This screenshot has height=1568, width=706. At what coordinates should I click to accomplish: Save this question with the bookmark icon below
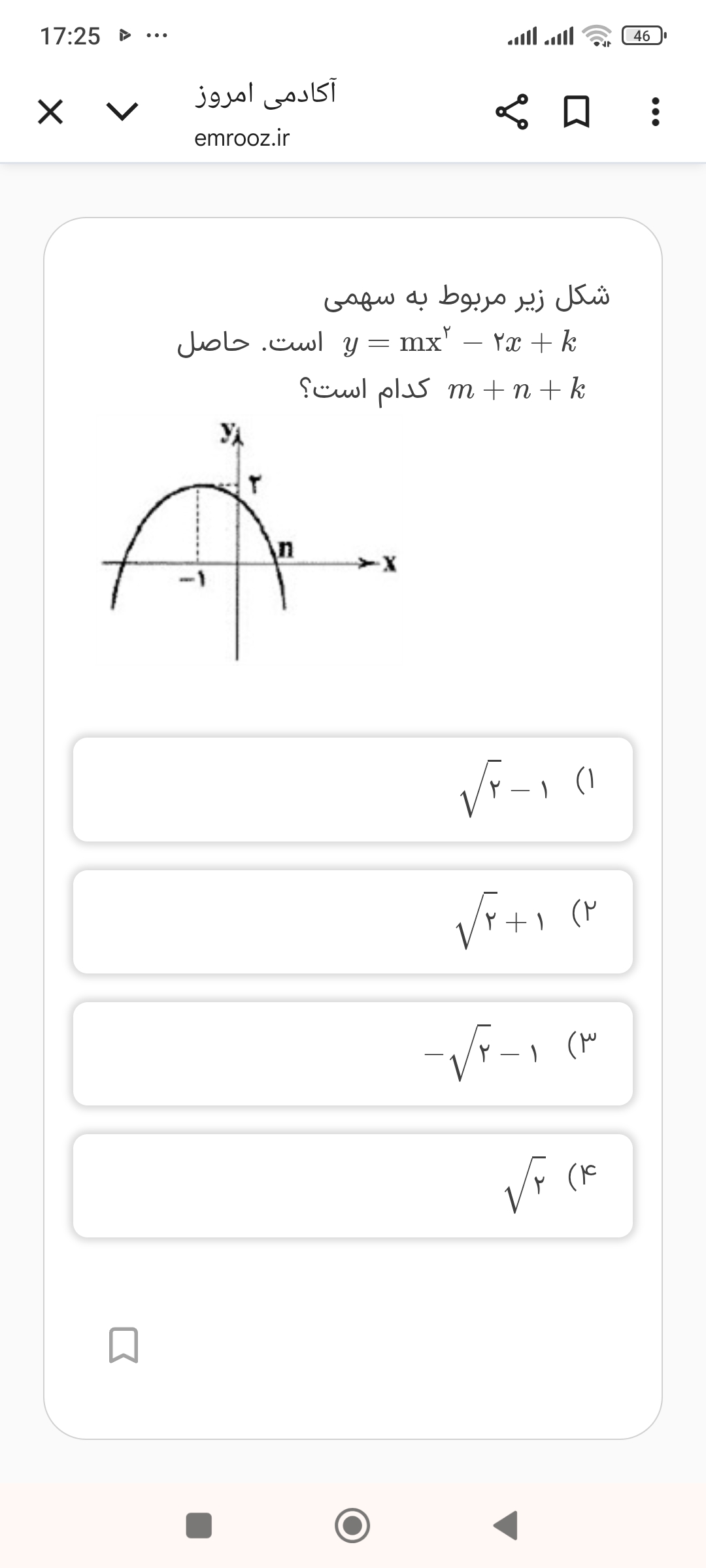124,1345
